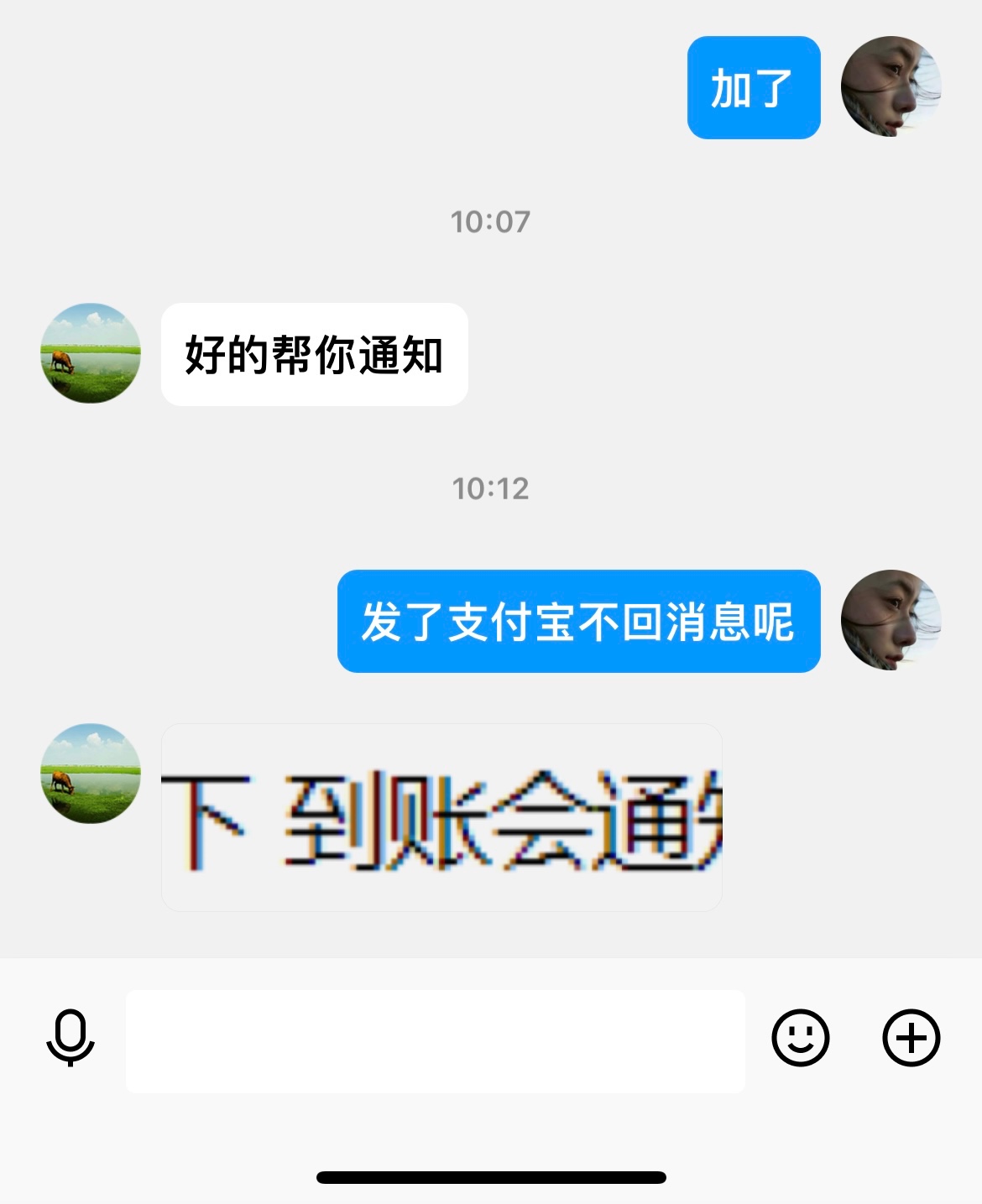Tap the voice input microphone icon

[71, 1039]
